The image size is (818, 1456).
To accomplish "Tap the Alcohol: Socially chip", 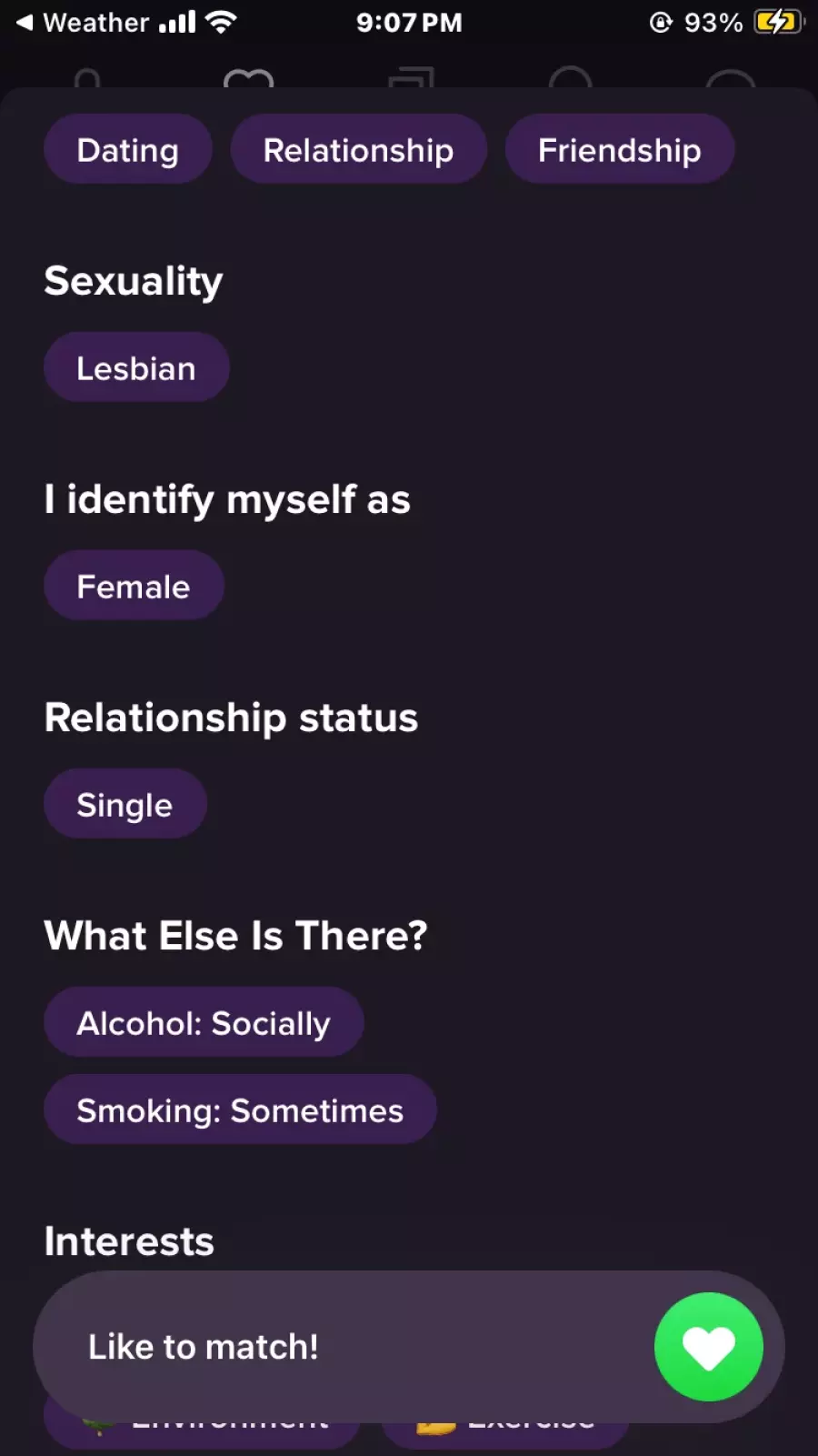I will click(x=204, y=1022).
